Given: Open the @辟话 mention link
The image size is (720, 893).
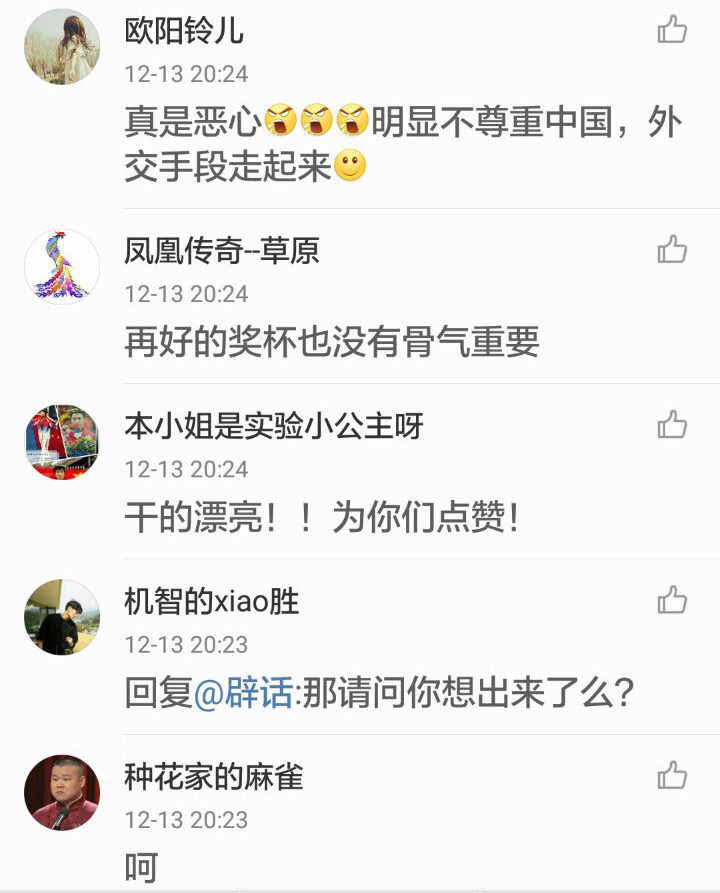Looking at the screenshot, I should [243, 692].
